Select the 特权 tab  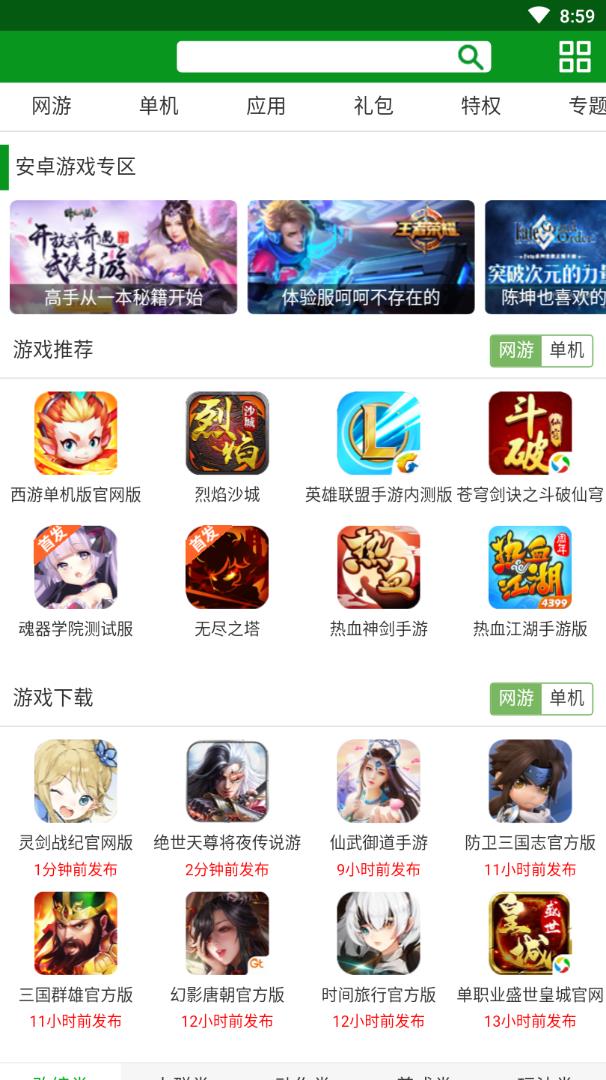481,106
